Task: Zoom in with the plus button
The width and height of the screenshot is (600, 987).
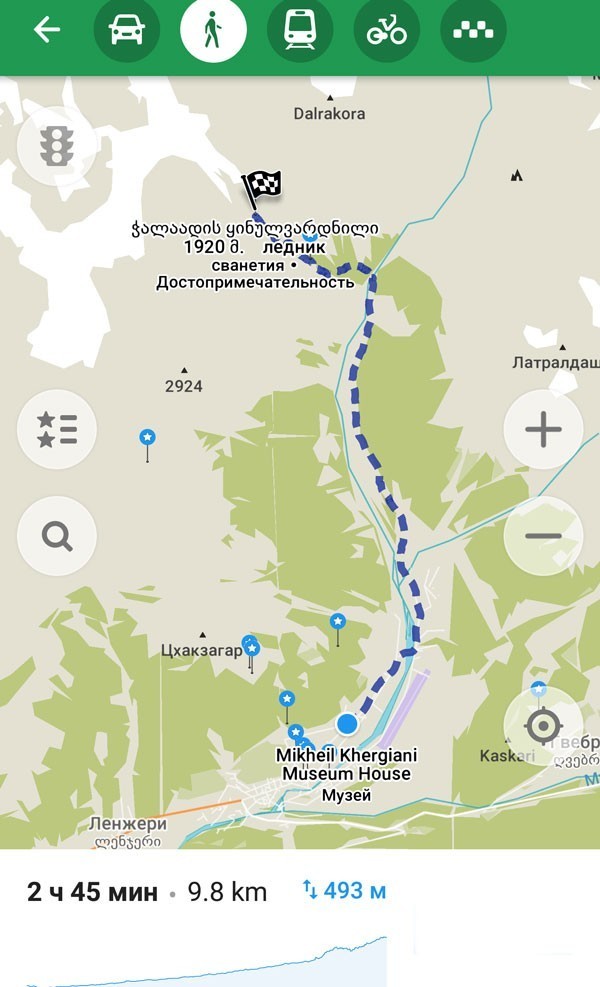Action: click(543, 429)
